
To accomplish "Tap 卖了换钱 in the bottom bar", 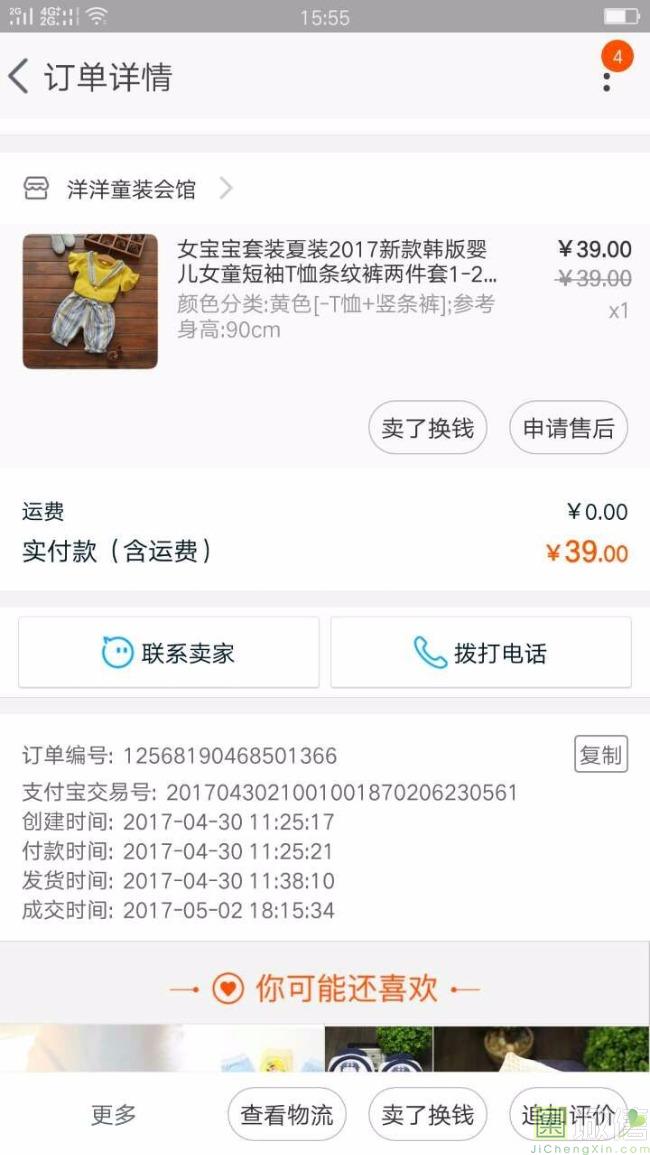I will [427, 1114].
